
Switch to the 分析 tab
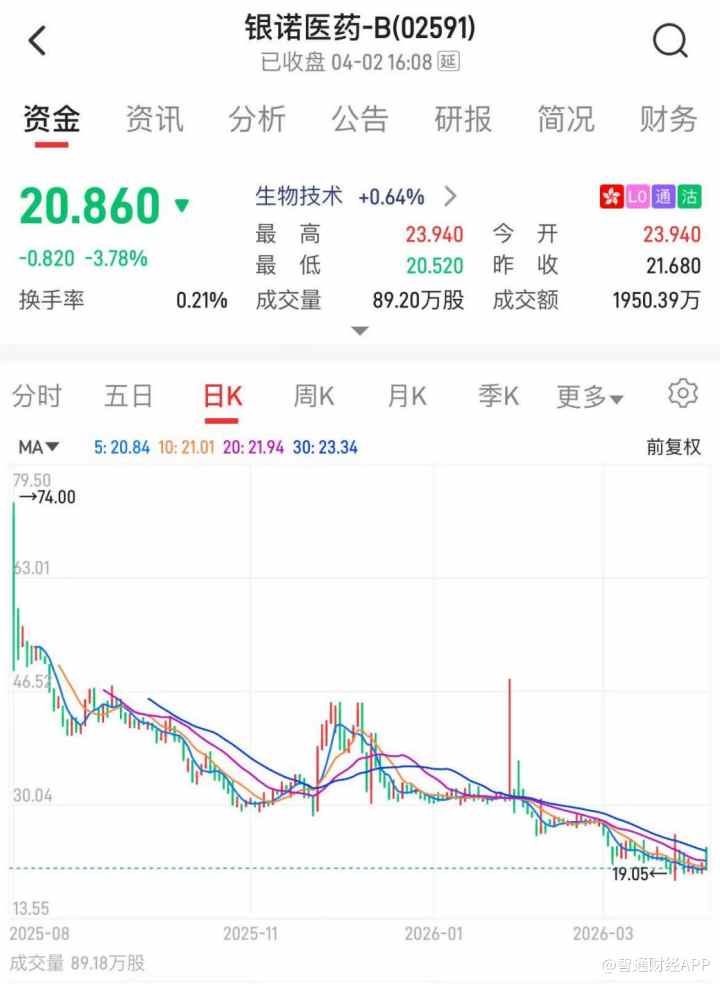[x=257, y=119]
